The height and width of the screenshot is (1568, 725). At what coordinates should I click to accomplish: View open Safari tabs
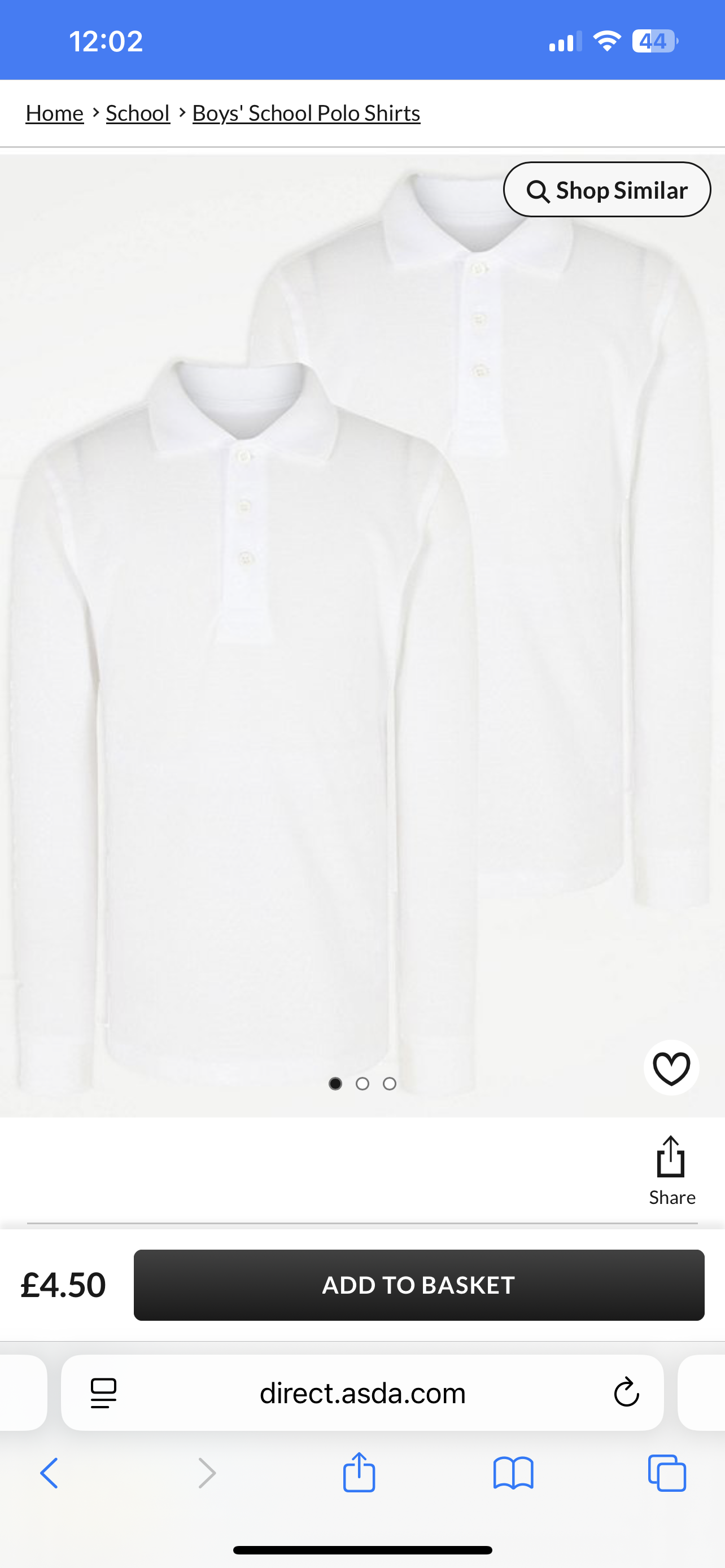coord(667,1474)
